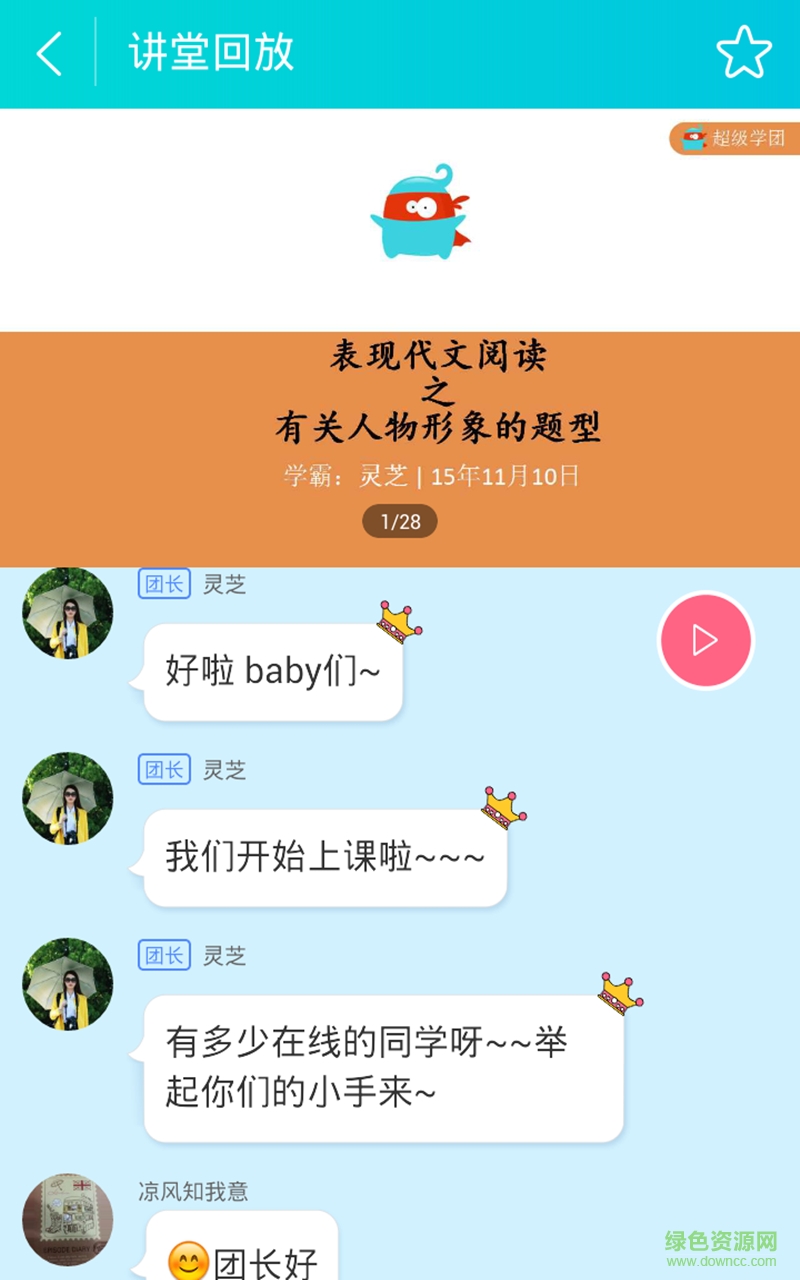This screenshot has height=1280, width=800.
Task: Tap 凉风知我意's stamp avatar
Action: (67, 1218)
